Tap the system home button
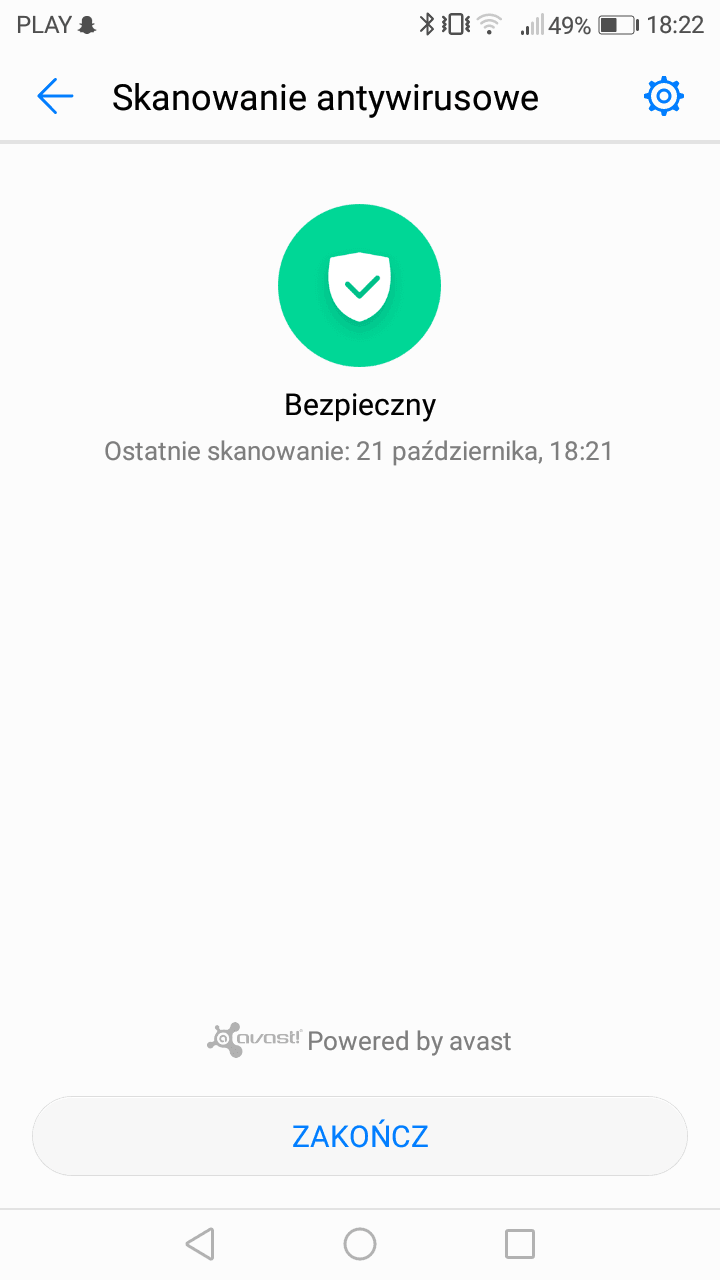Screen dimensions: 720x1280 pyautogui.click(x=360, y=1244)
